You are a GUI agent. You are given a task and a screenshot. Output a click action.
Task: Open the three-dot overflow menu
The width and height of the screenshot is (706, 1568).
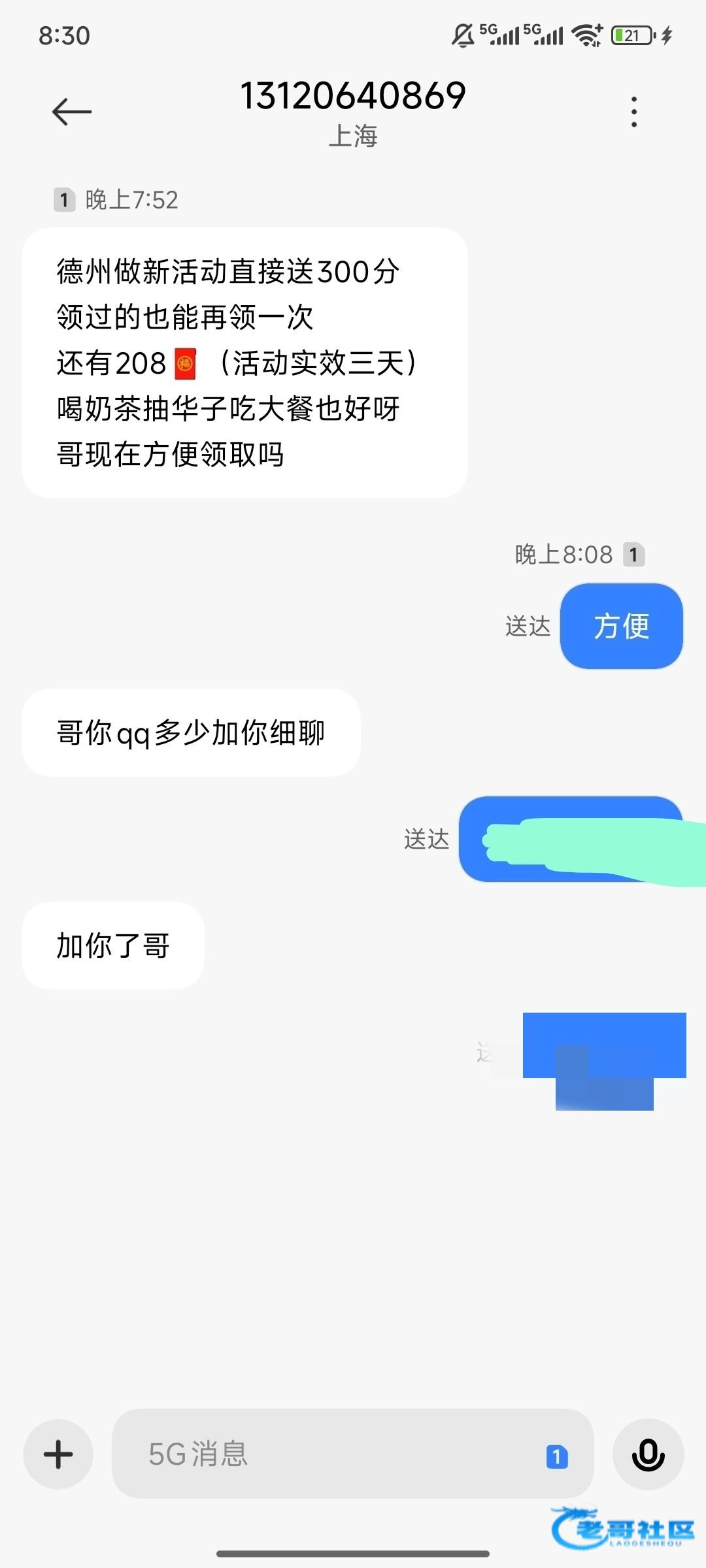633,112
